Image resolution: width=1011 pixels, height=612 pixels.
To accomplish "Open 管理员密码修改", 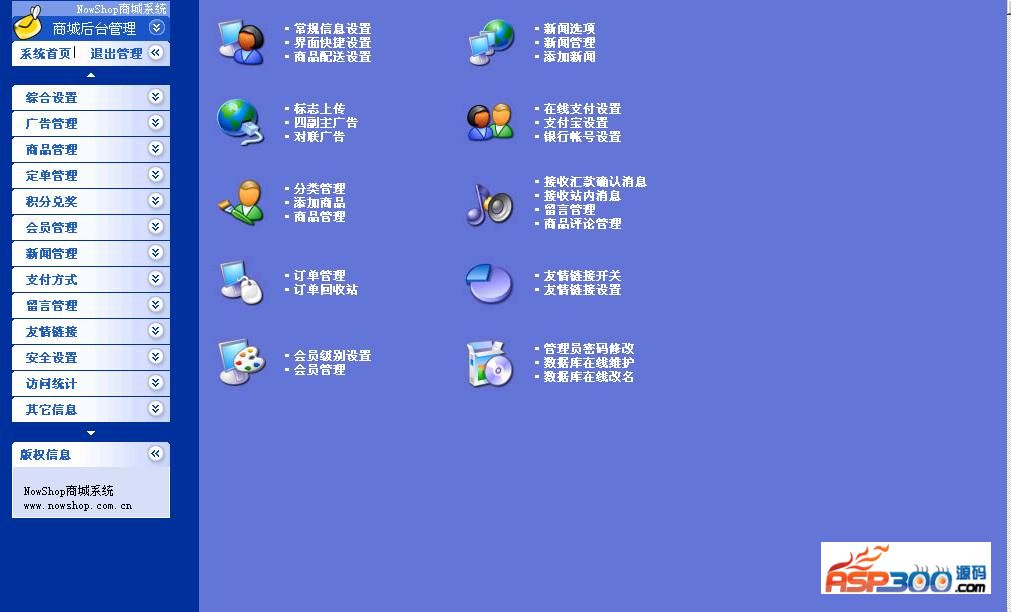I will [588, 349].
